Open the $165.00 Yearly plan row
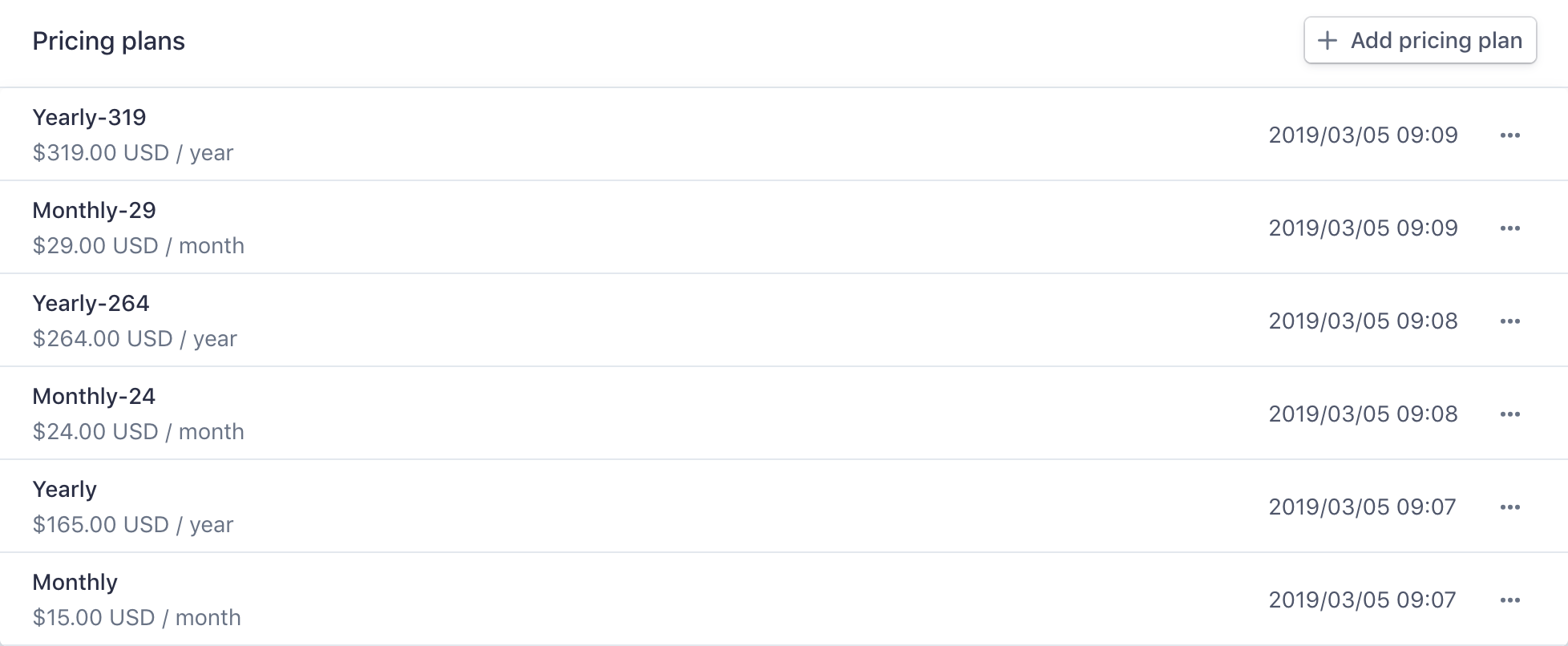 coord(65,490)
